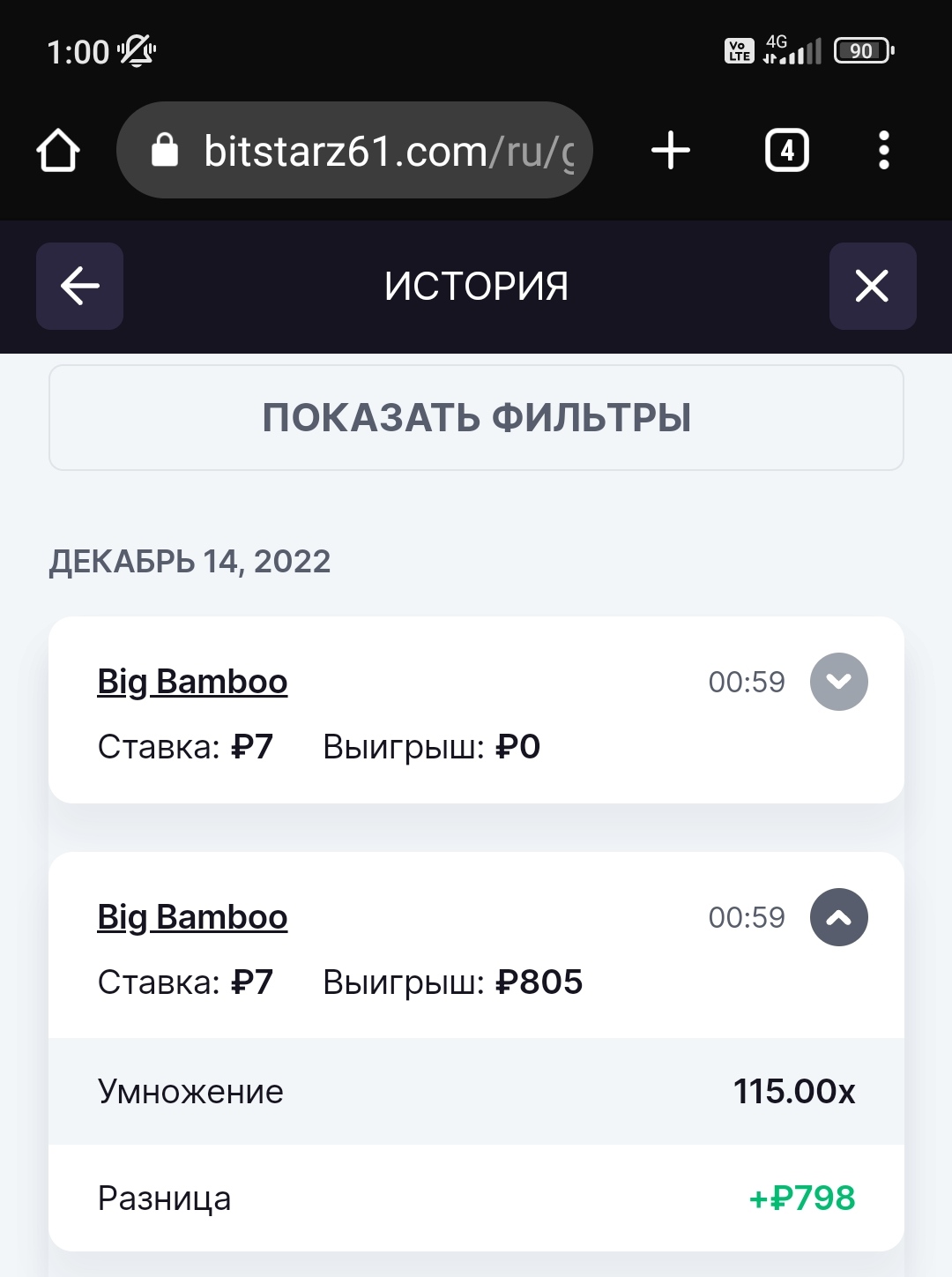This screenshot has width=952, height=1277.
Task: Open Big Bamboo link in the ₽805 win card
Action: 192,917
